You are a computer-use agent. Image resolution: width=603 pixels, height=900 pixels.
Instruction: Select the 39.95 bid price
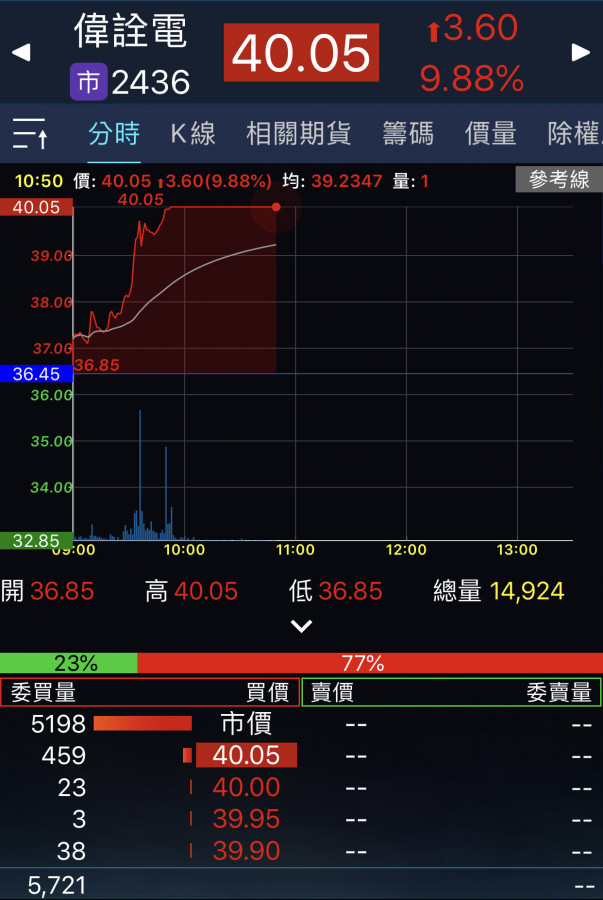(246, 819)
